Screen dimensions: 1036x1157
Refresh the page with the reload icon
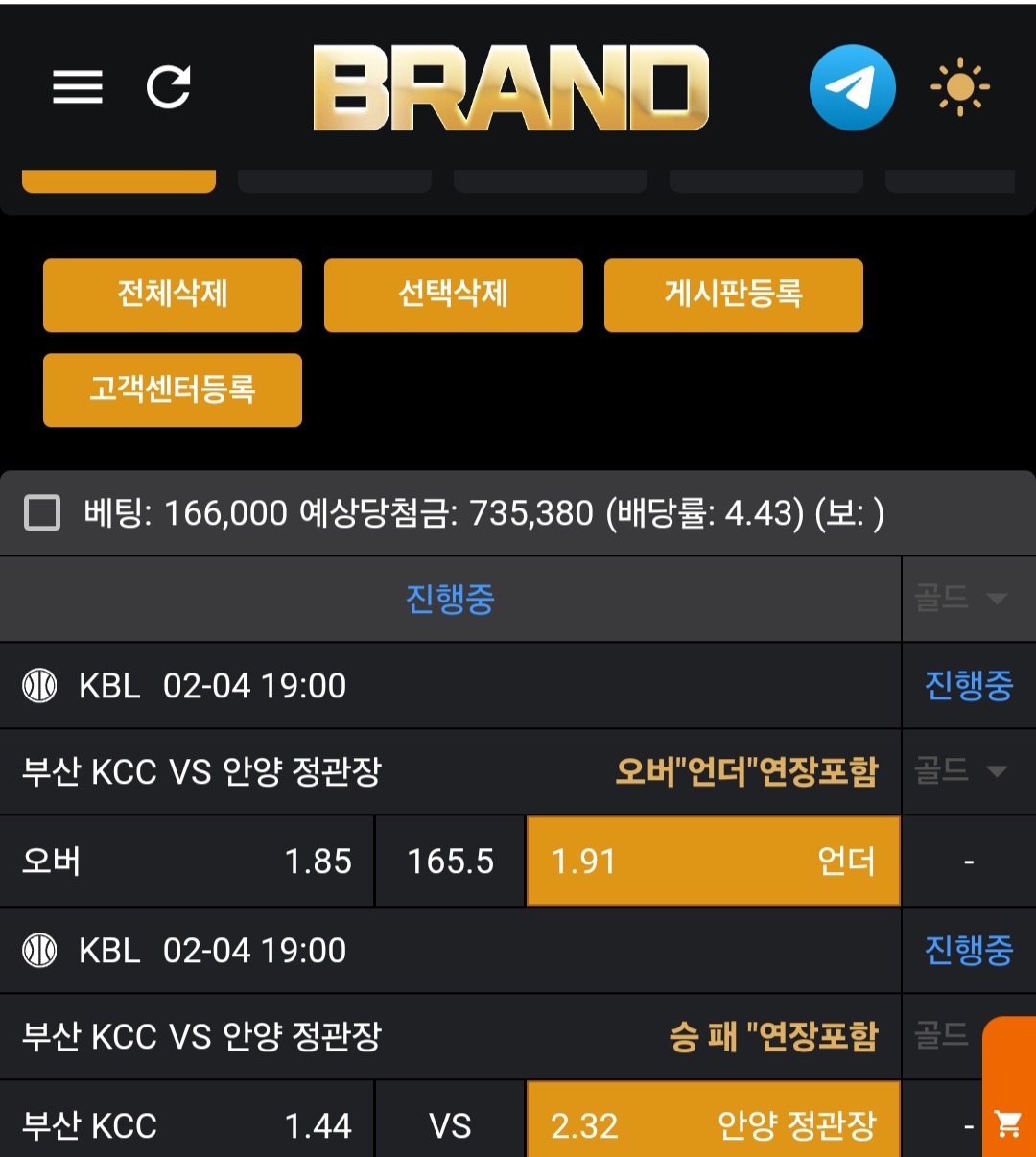(x=169, y=87)
